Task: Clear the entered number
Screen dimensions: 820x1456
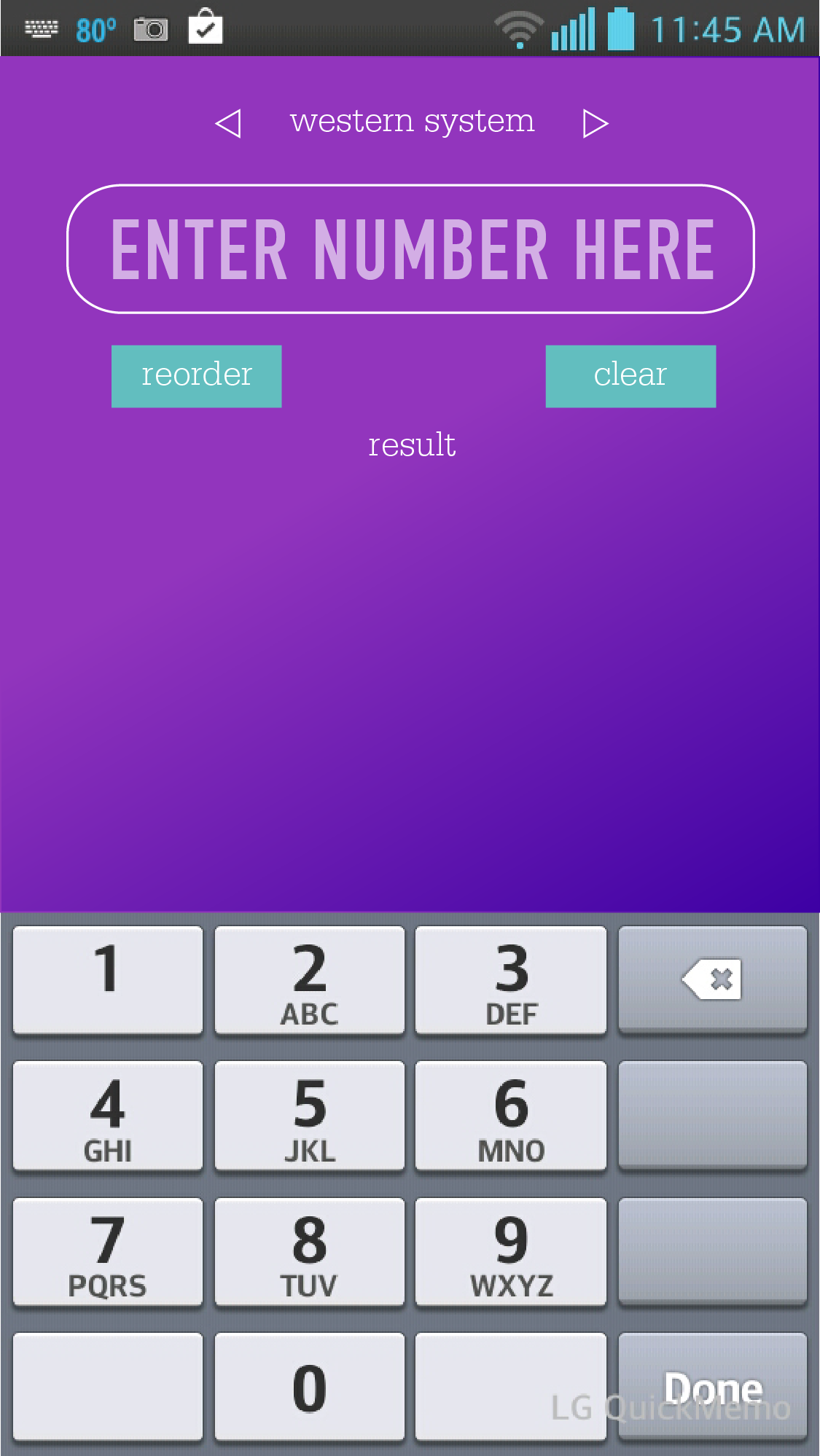Action: 630,376
